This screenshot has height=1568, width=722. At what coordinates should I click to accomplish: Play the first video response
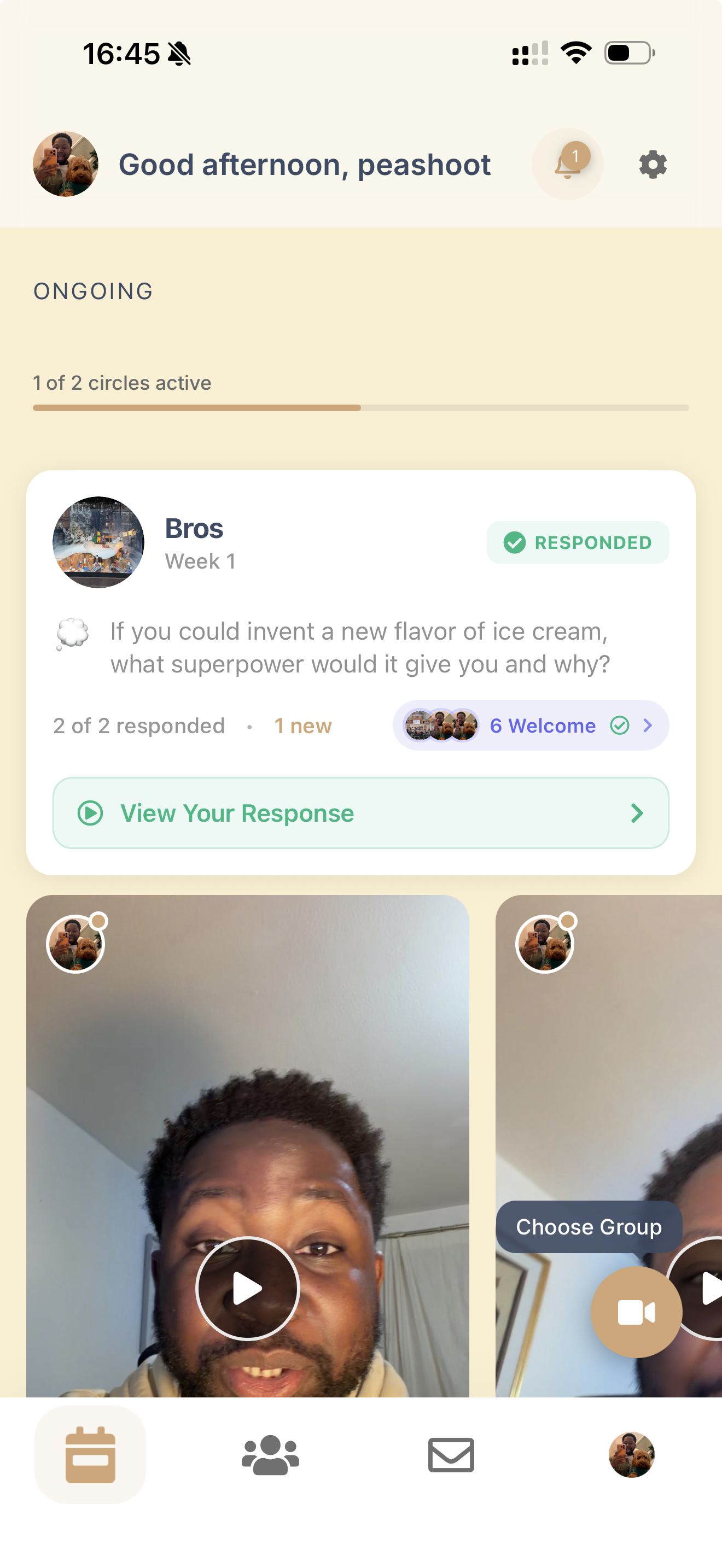tap(248, 1289)
